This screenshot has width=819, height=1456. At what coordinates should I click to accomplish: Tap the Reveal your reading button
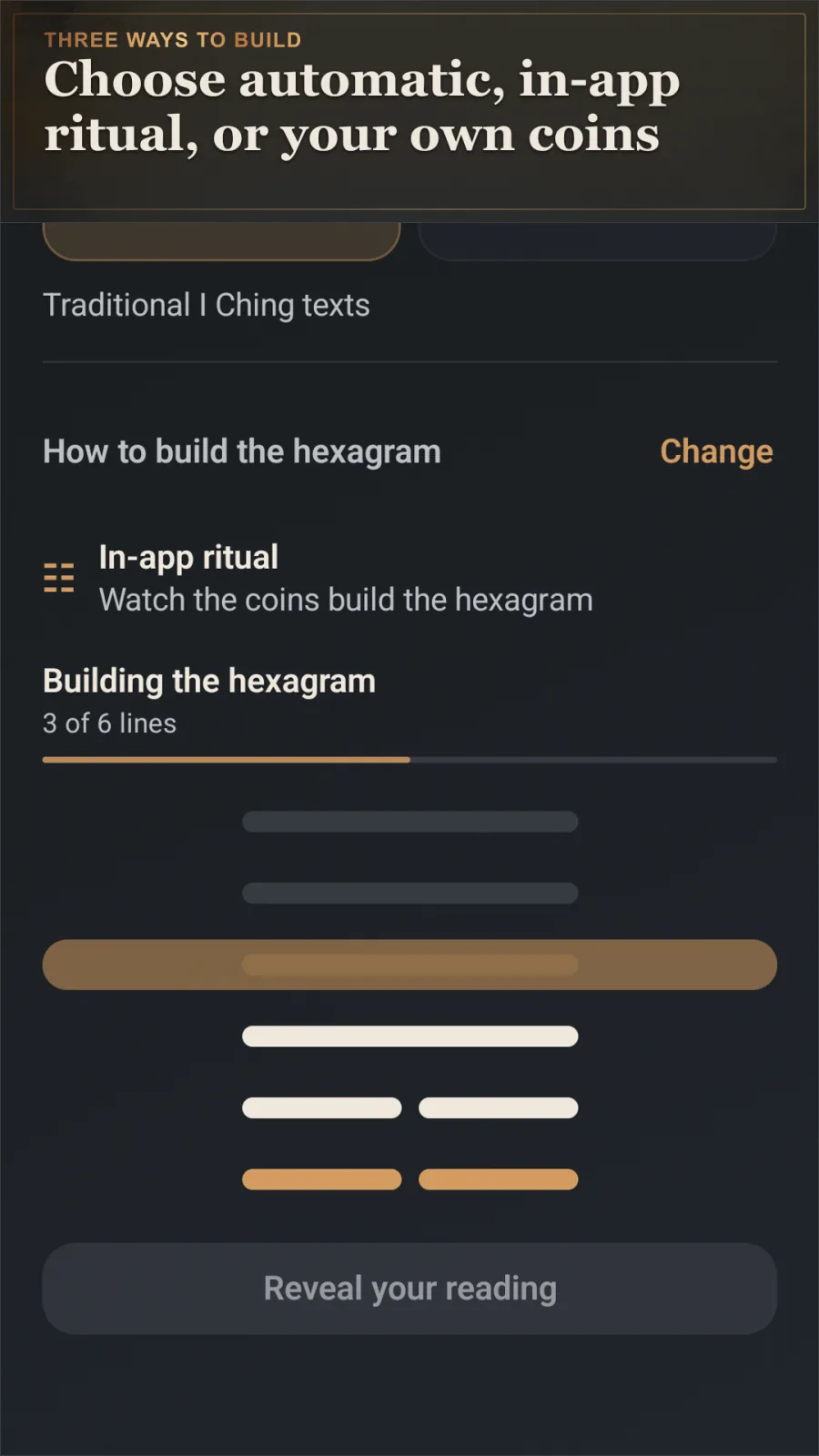click(409, 1289)
